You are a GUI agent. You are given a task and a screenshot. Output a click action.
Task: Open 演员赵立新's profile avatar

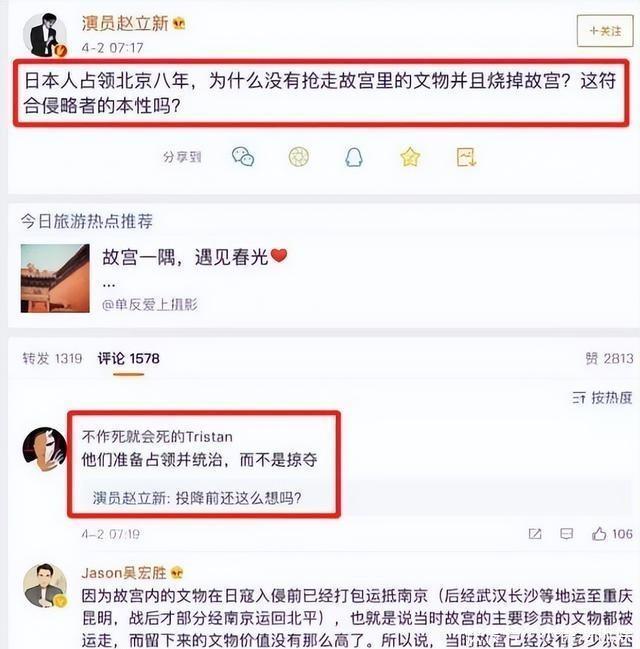(44, 35)
